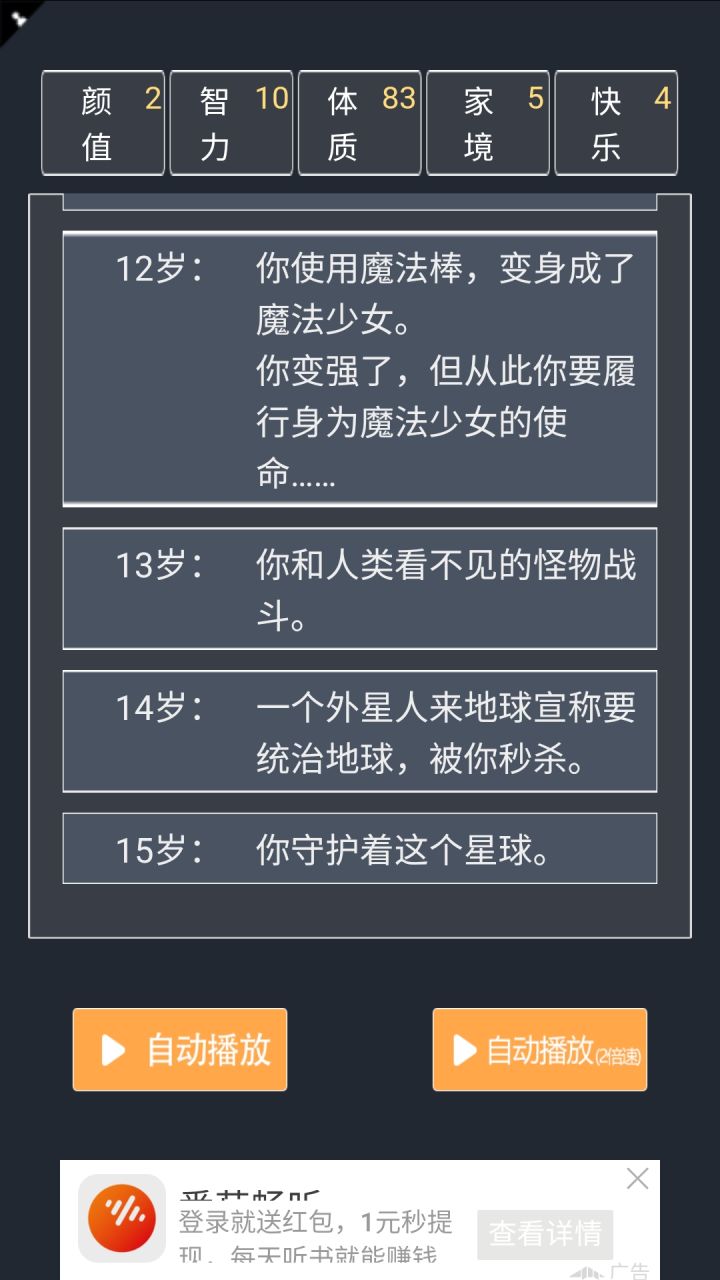
Task: View the 颜值 stat showing value 2
Action: tap(102, 122)
